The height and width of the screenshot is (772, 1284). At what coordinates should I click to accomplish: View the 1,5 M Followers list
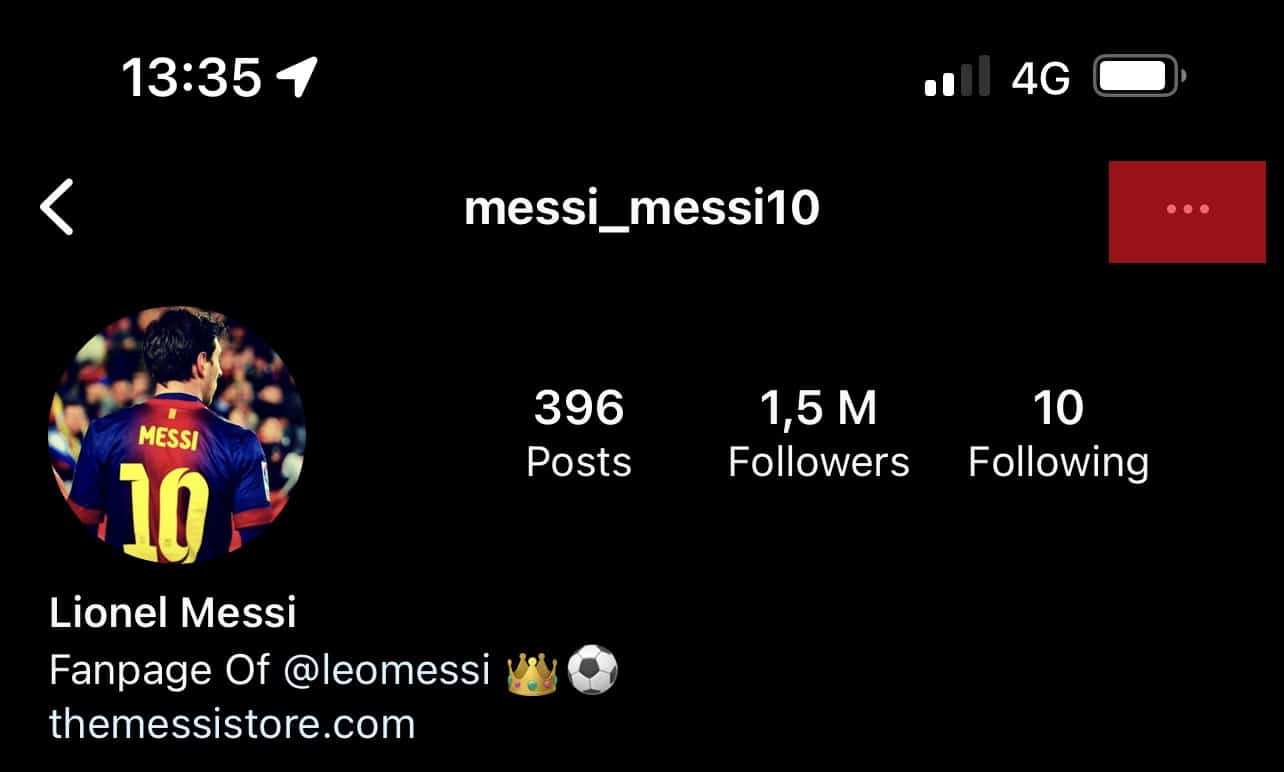tap(818, 433)
